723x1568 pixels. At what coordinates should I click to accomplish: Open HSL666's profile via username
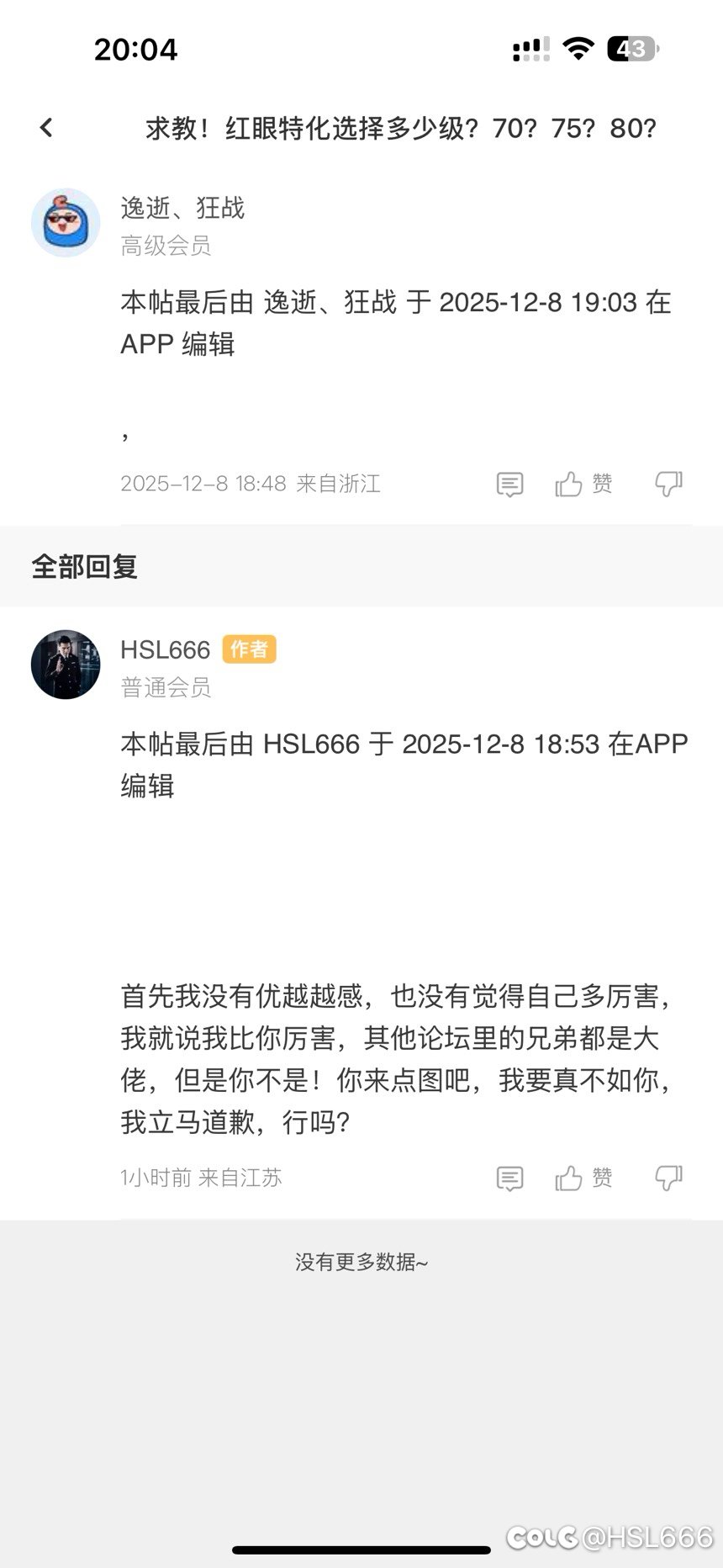coord(166,649)
